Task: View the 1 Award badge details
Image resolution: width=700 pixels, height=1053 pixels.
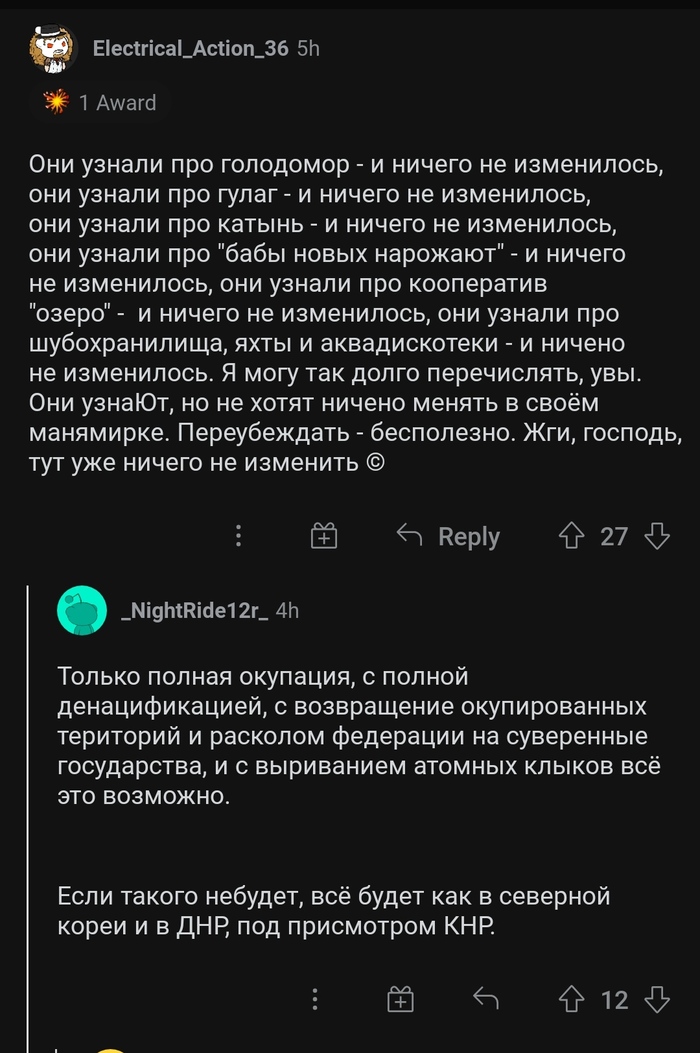Action: (x=100, y=102)
